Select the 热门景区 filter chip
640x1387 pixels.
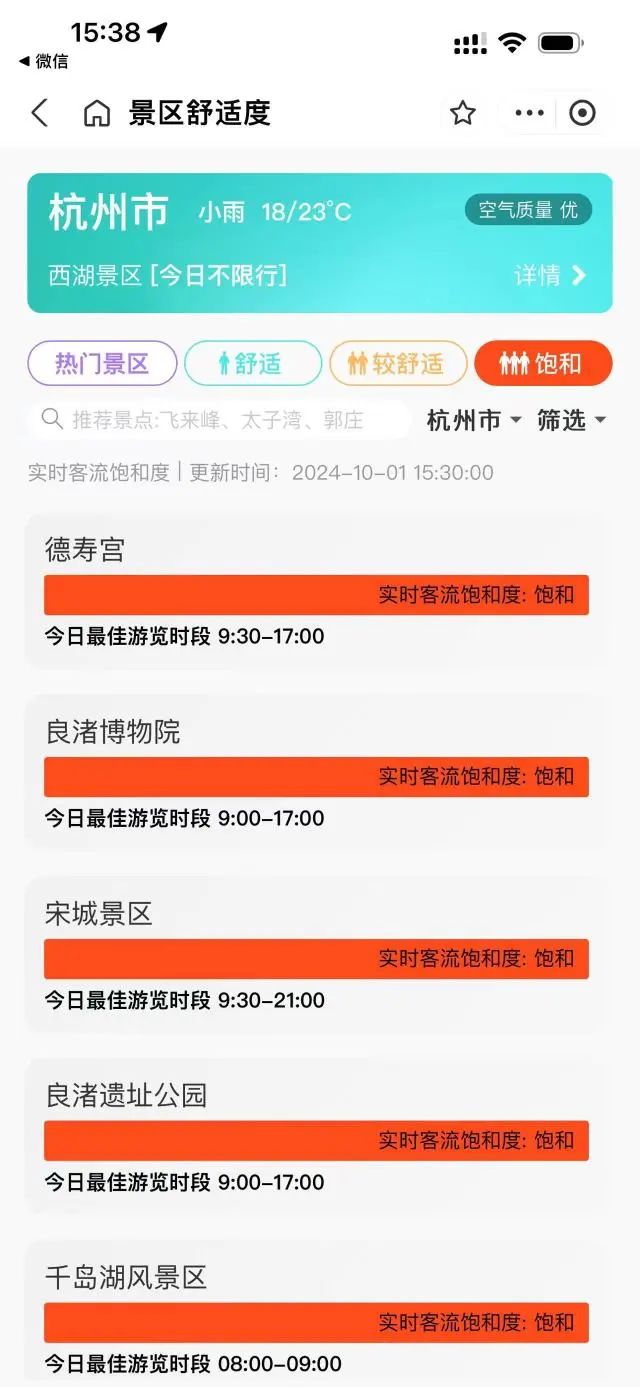(102, 364)
